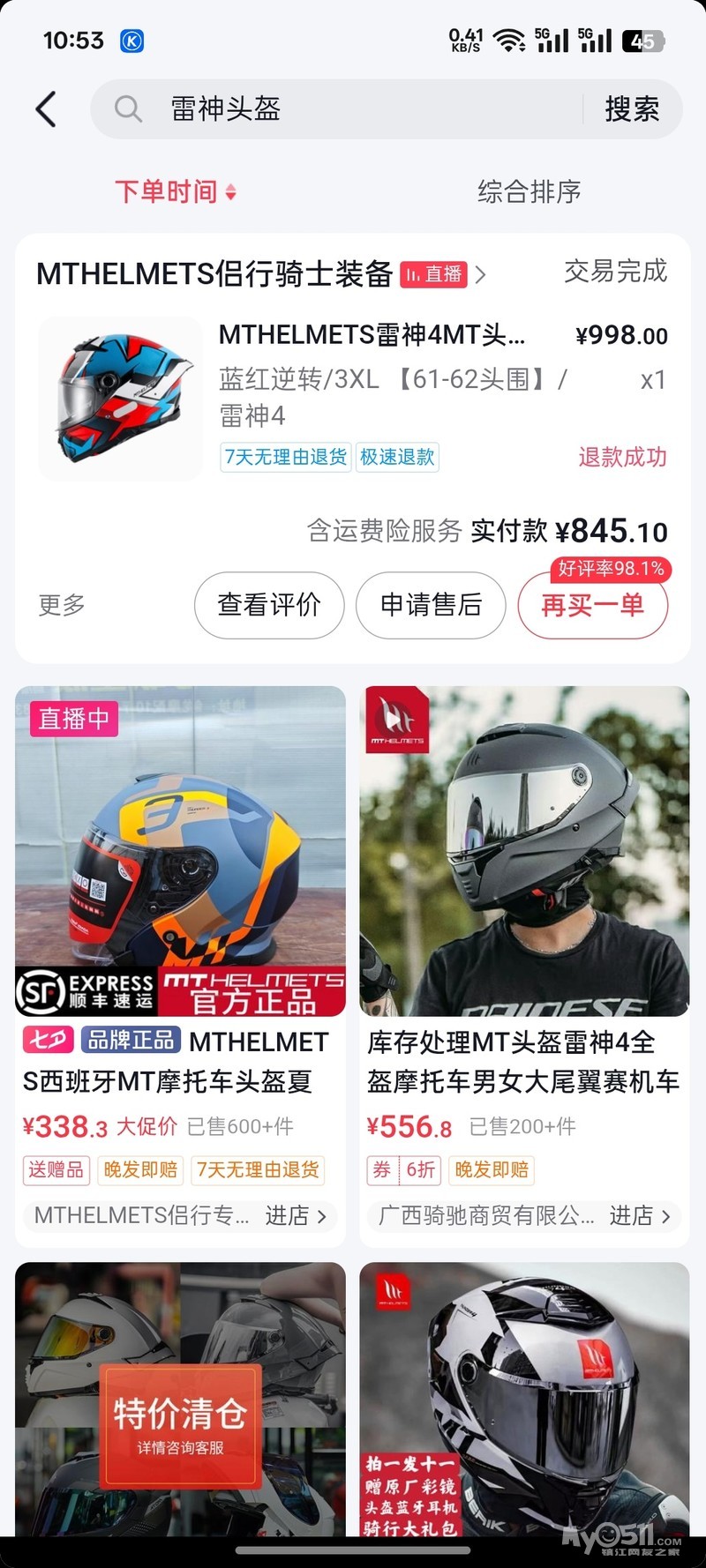Go back using the top-left arrow

(x=46, y=109)
